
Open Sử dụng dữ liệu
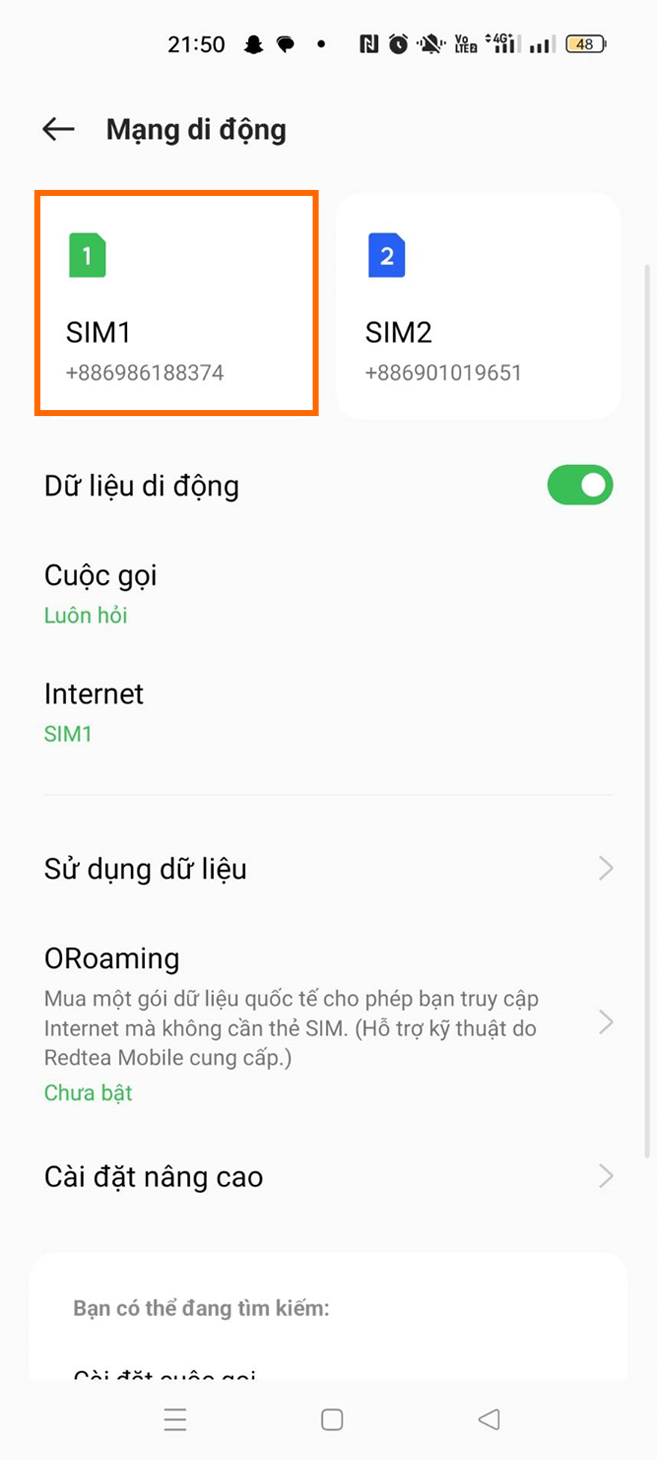(328, 868)
